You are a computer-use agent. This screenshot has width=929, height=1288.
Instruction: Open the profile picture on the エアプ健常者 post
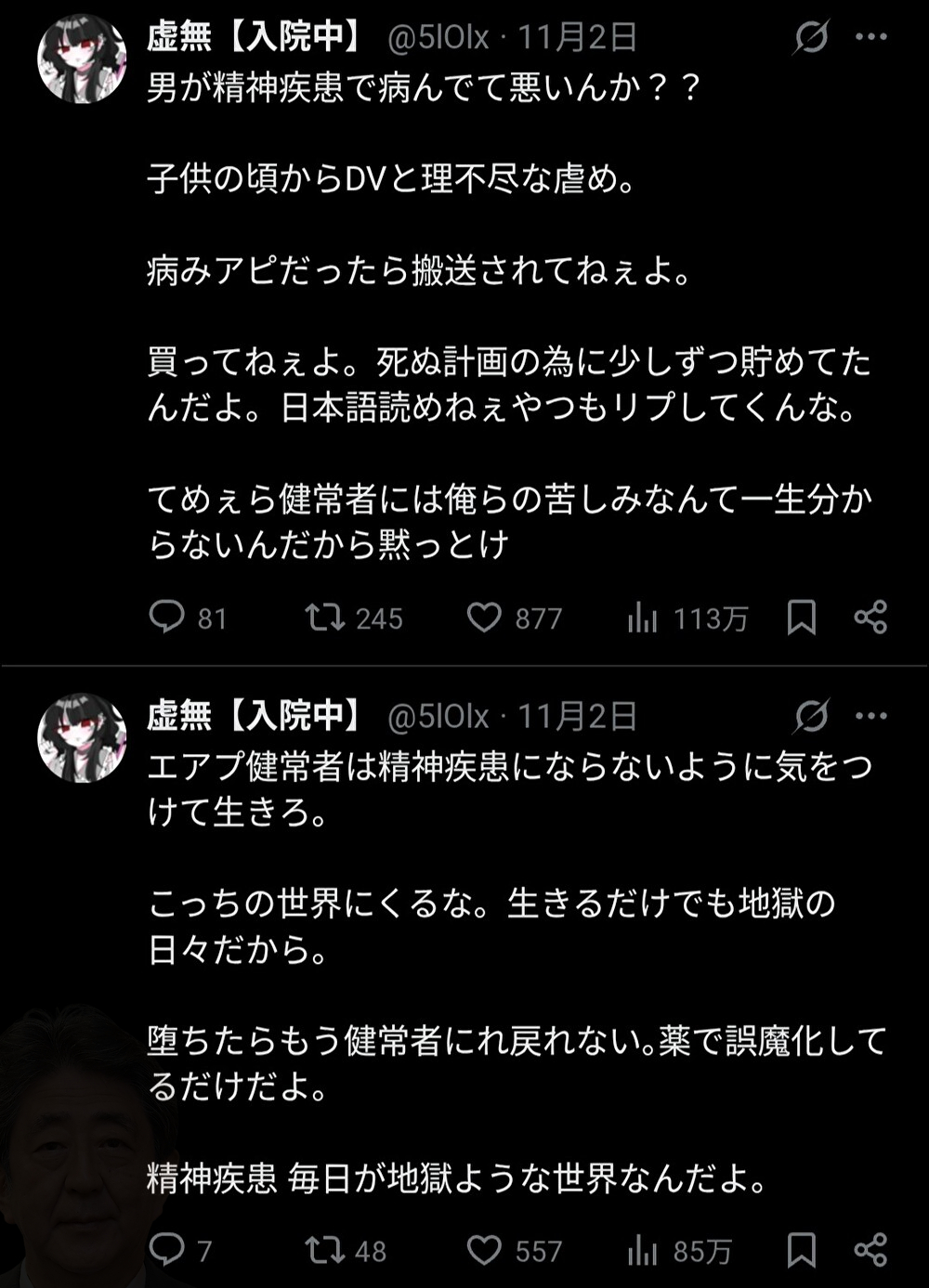(82, 737)
